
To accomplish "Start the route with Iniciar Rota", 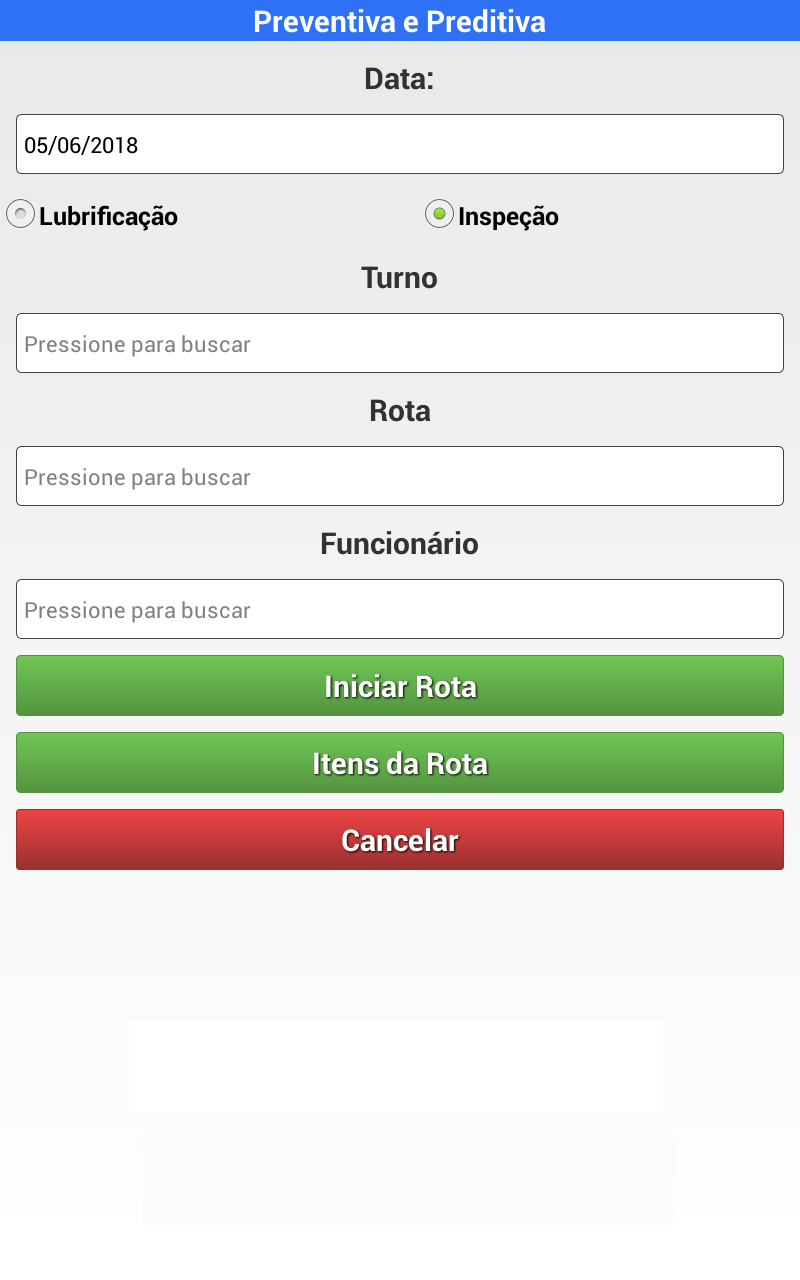I will click(400, 686).
